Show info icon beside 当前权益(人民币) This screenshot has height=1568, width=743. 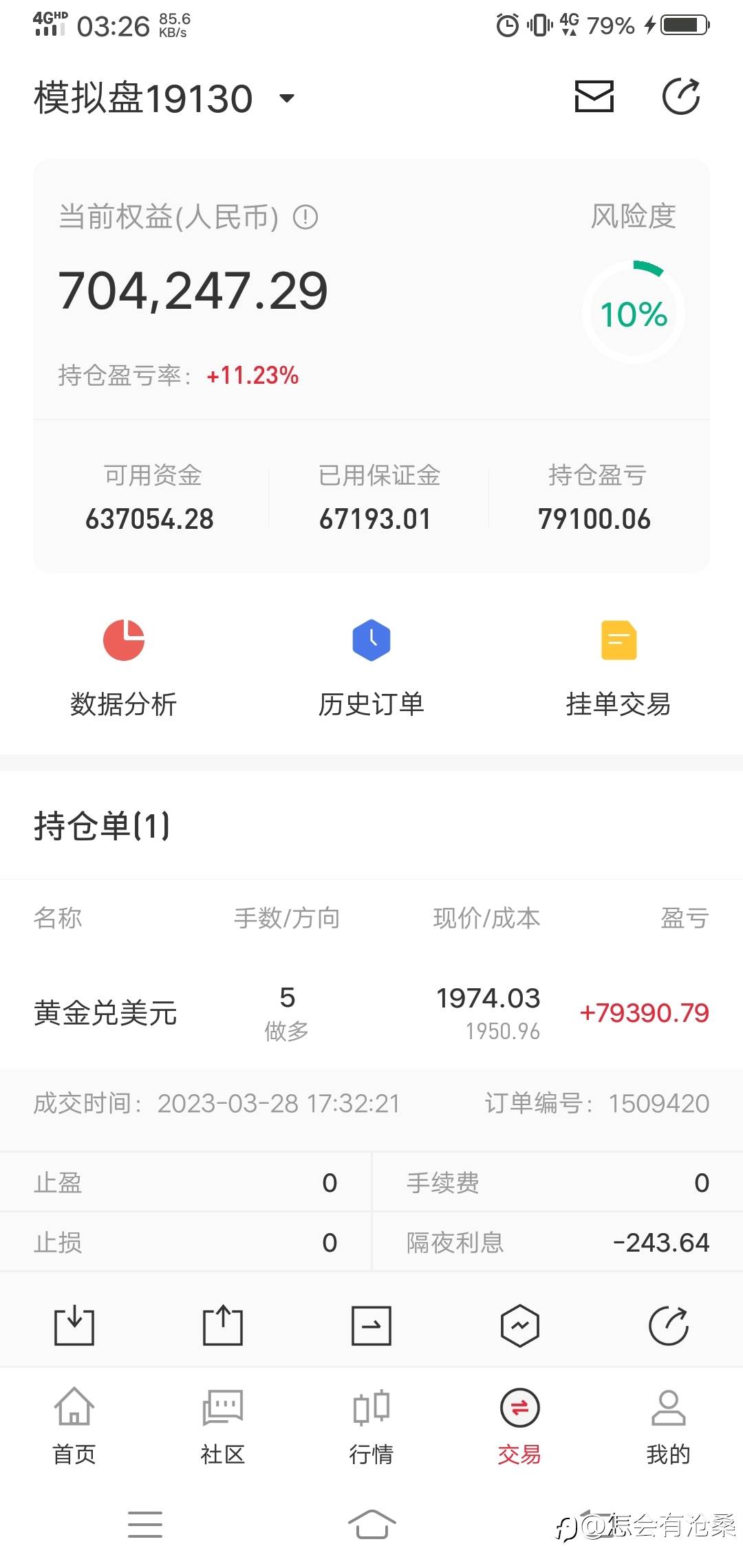coord(305,217)
